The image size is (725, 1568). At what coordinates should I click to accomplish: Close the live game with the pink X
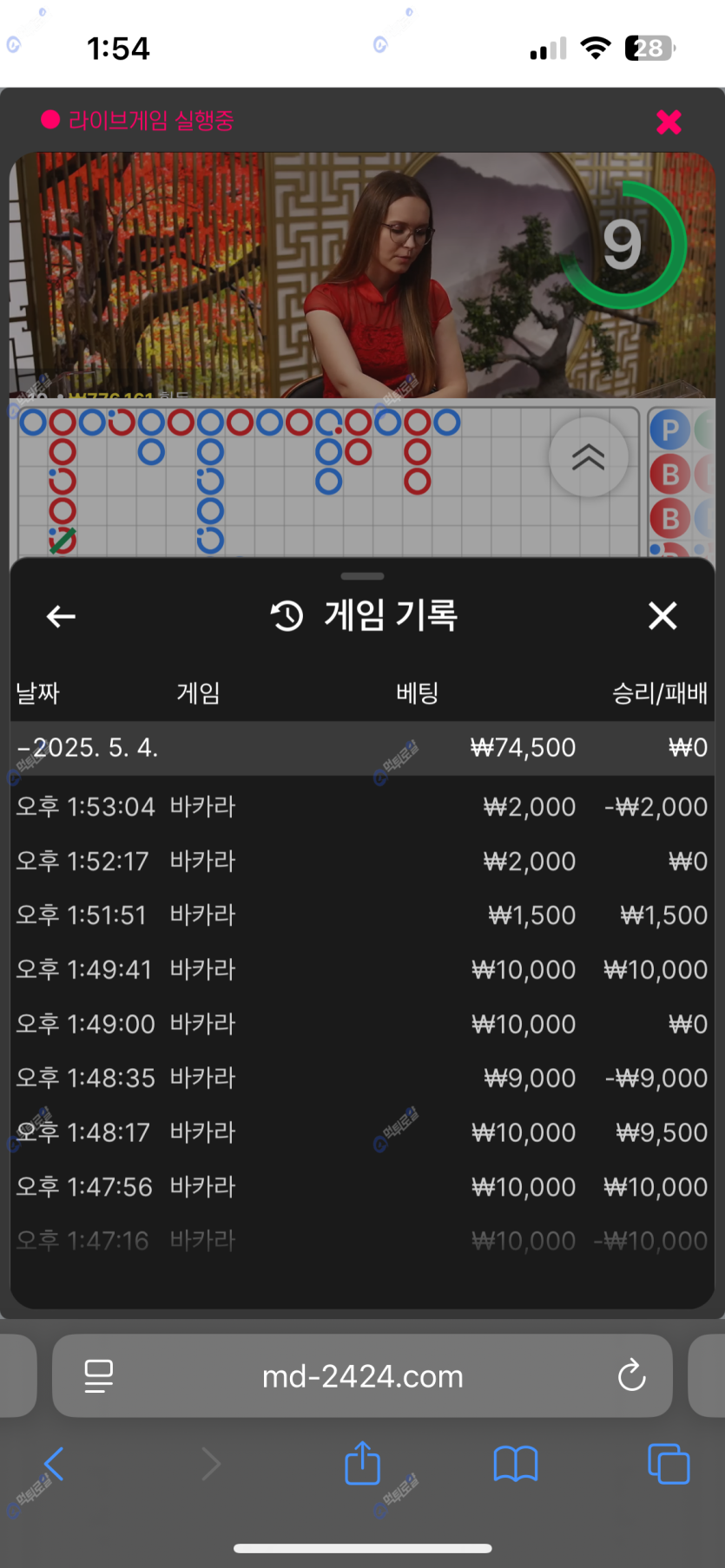669,122
